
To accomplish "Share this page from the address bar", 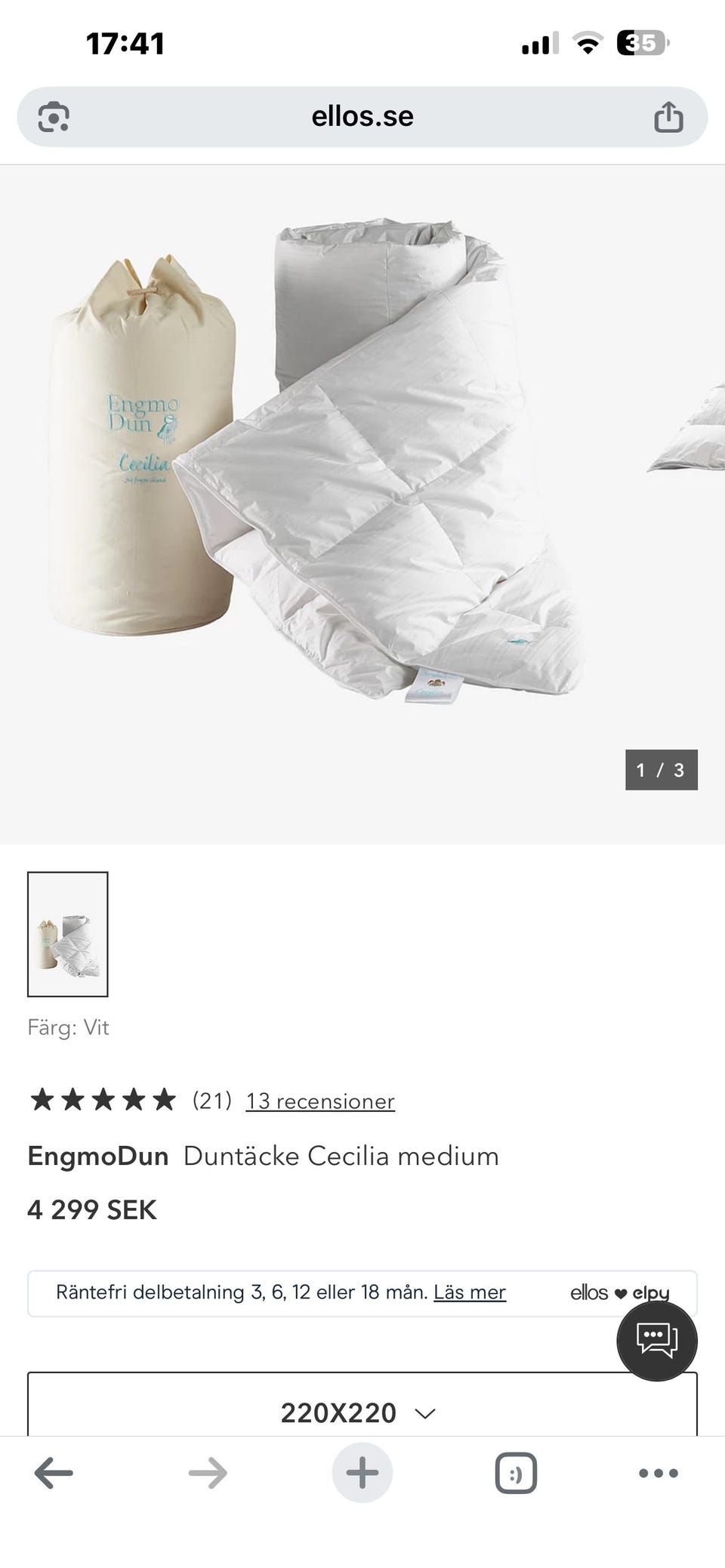I will [x=668, y=118].
